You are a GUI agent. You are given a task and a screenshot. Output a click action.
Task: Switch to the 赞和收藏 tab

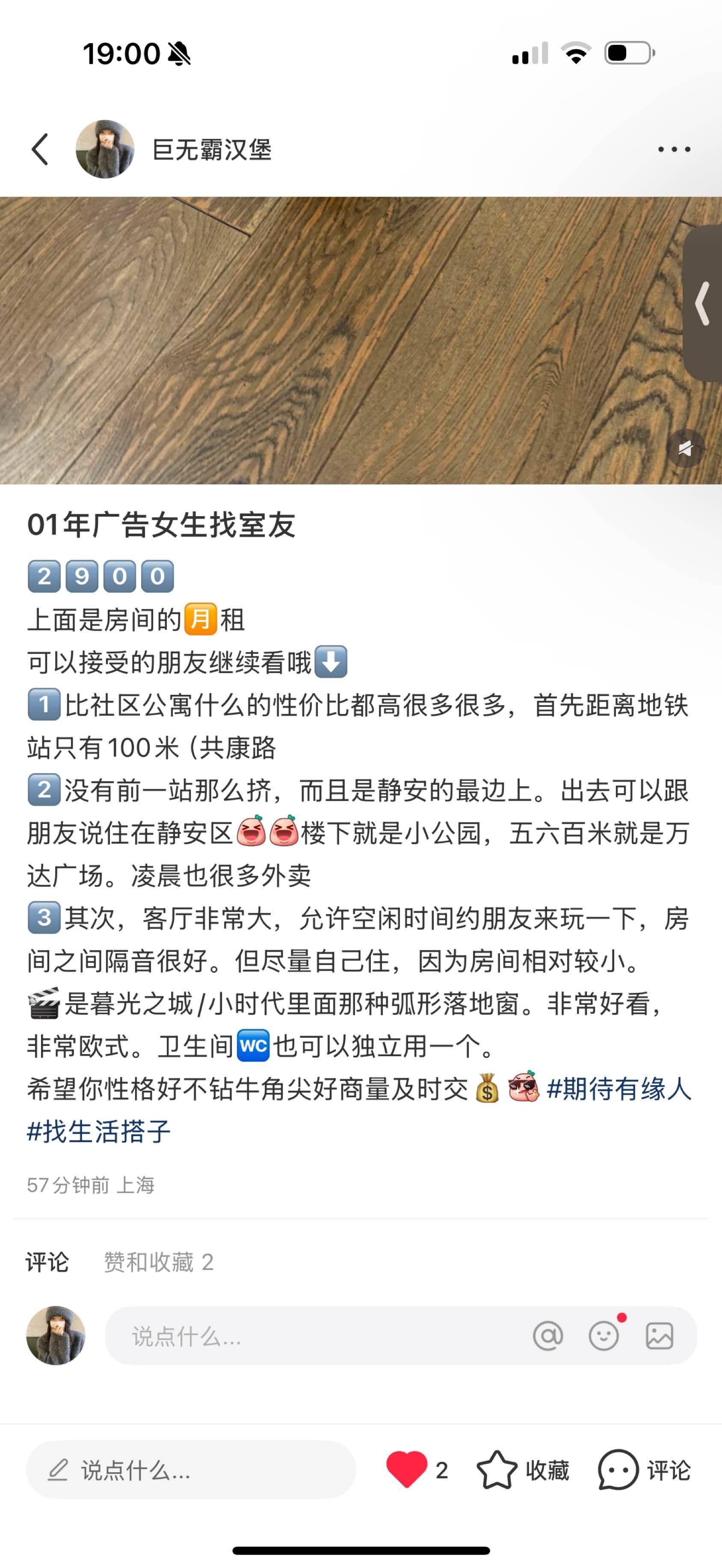point(158,1262)
